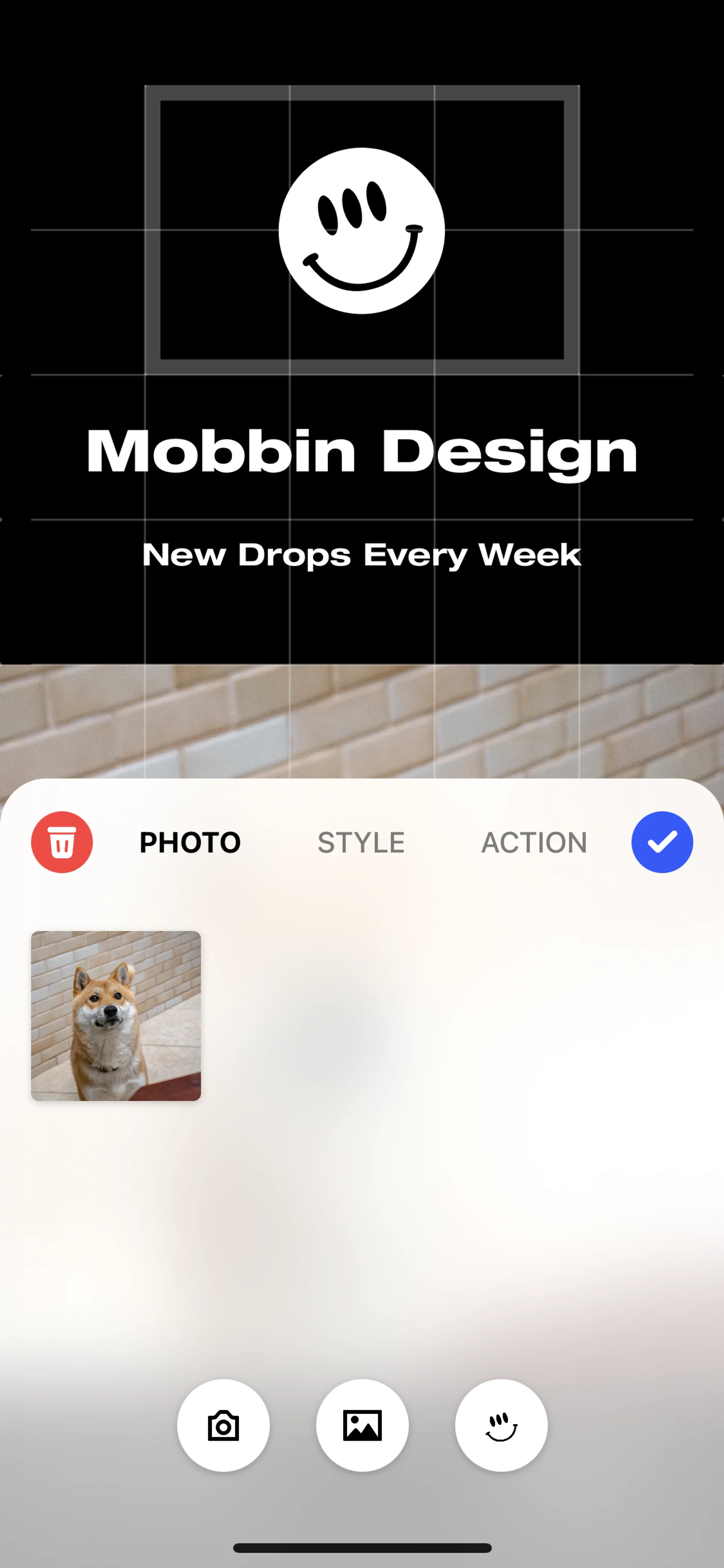Choose an image from the gallery

(x=362, y=1425)
